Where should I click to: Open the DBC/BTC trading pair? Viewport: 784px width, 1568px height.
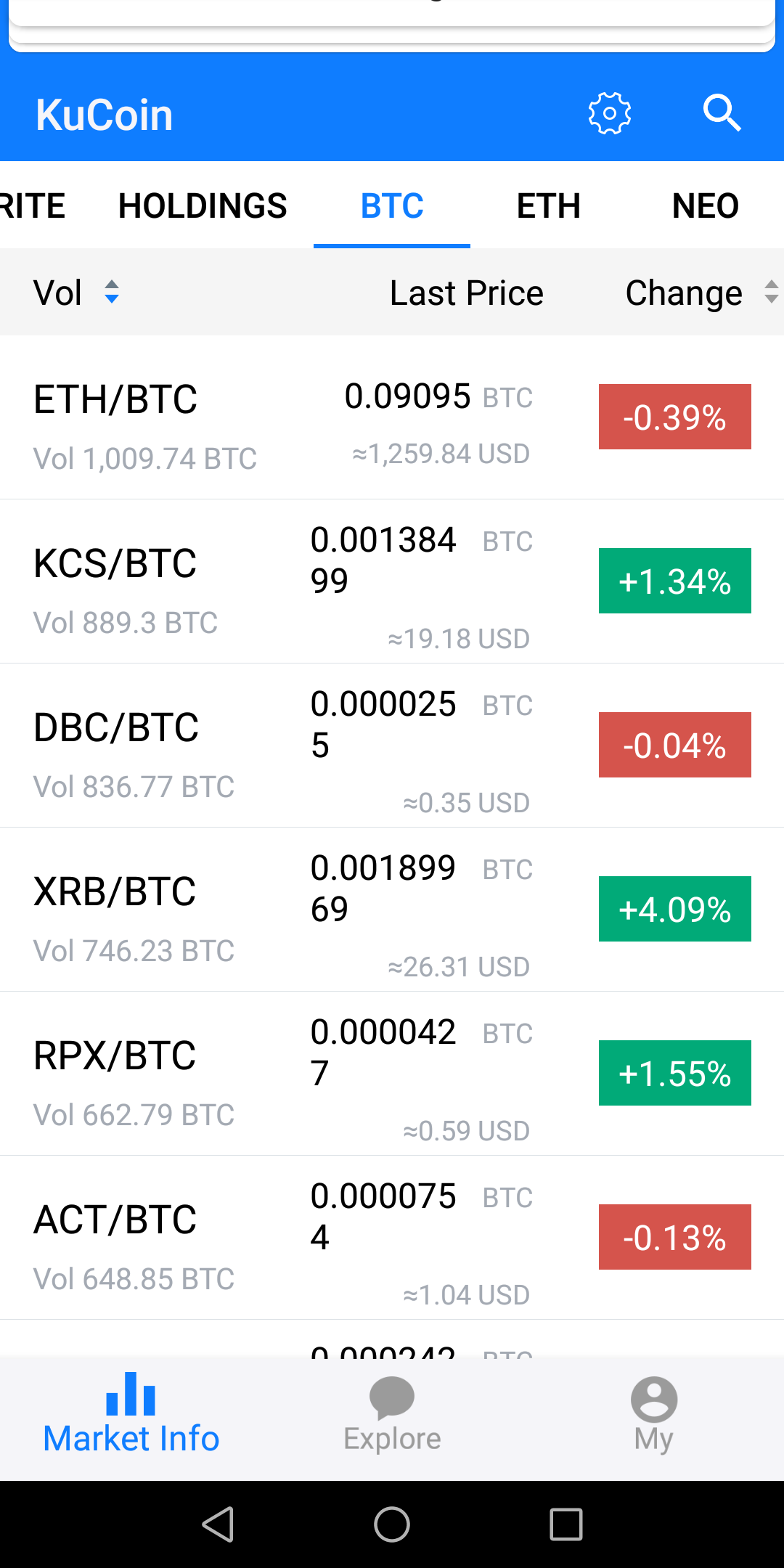coord(392,746)
